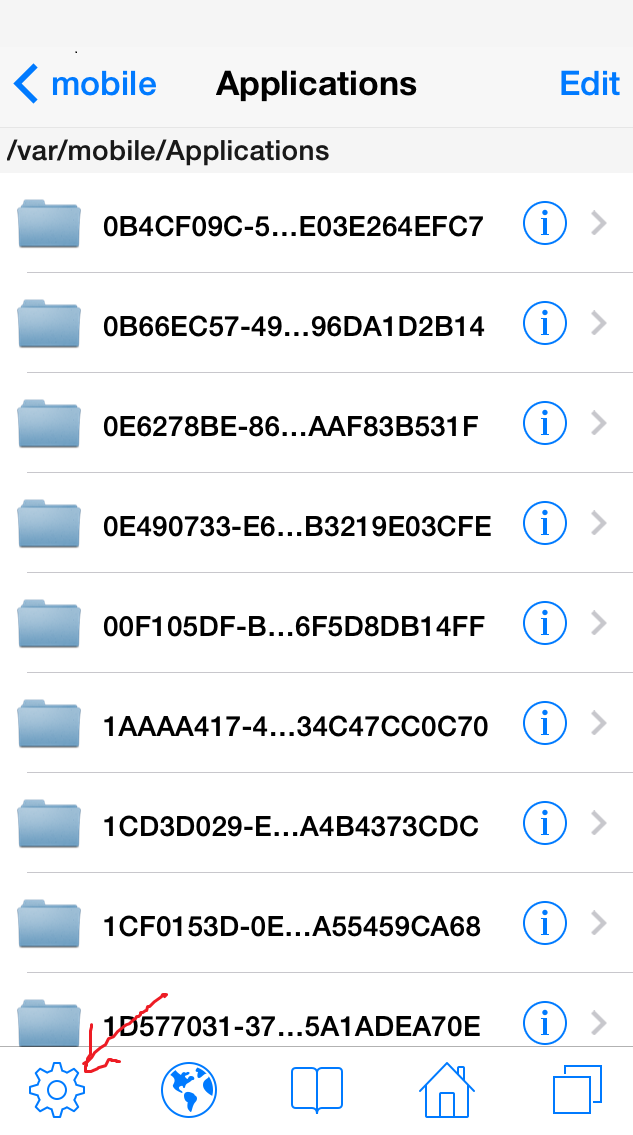This screenshot has height=1135, width=633.
Task: Go to the home directory icon
Action: (446, 1089)
